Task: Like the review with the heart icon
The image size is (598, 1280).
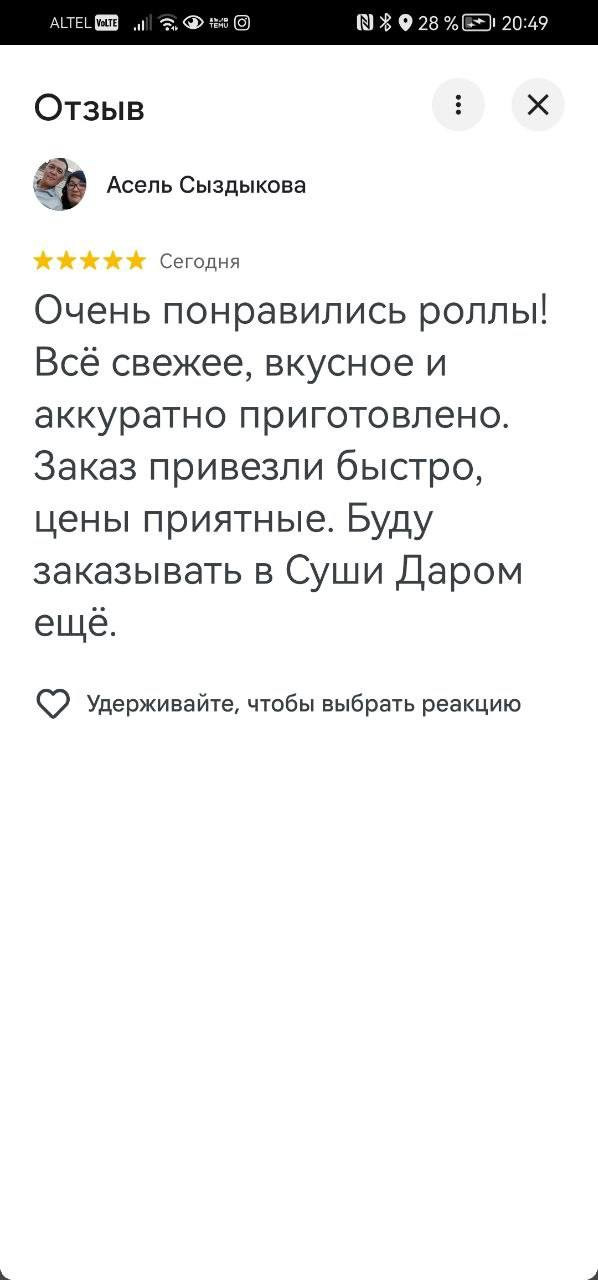Action: point(53,704)
